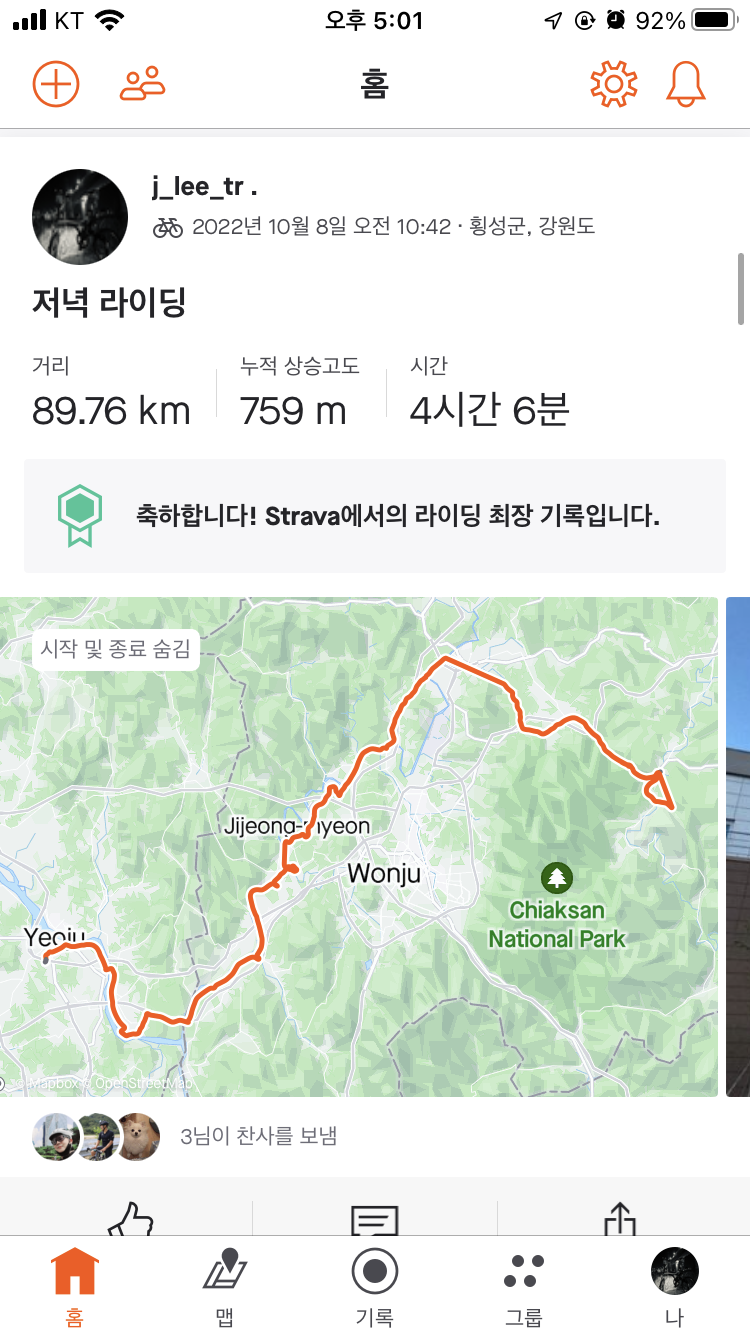Switch to the 맵 tab

(x=225, y=1286)
